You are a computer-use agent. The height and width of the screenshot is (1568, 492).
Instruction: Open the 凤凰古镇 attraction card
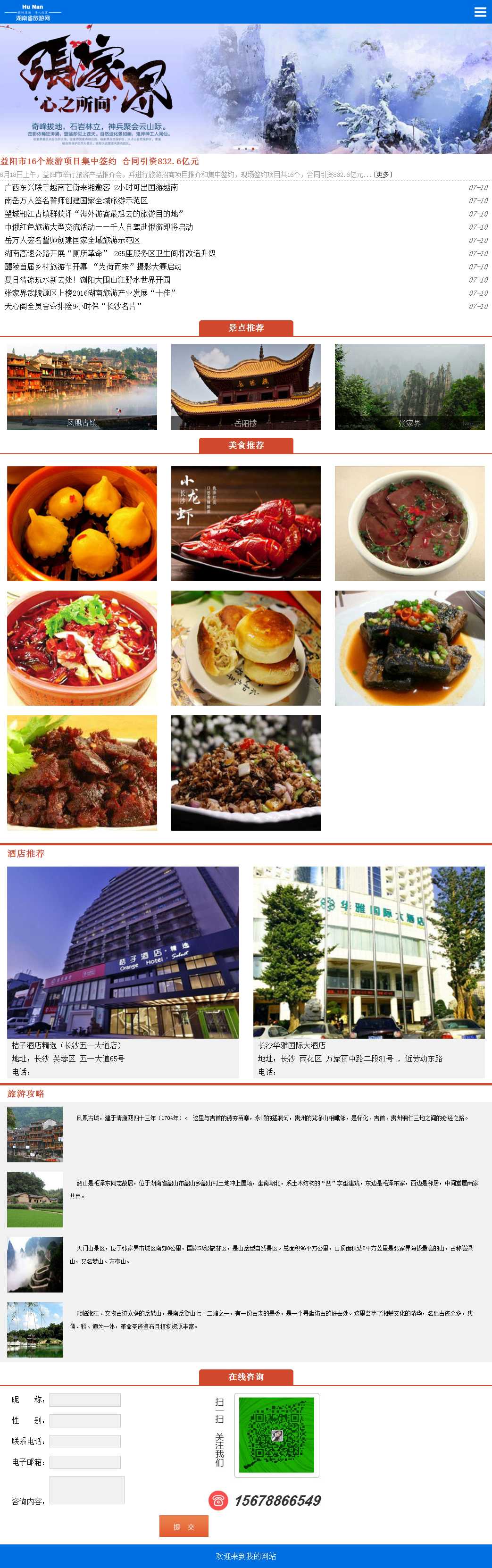82,387
